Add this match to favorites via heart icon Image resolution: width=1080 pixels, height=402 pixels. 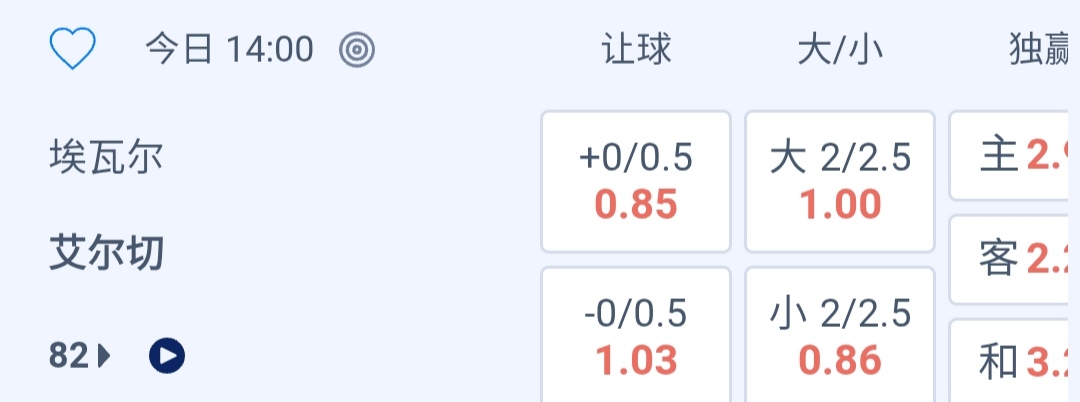pyautogui.click(x=72, y=49)
